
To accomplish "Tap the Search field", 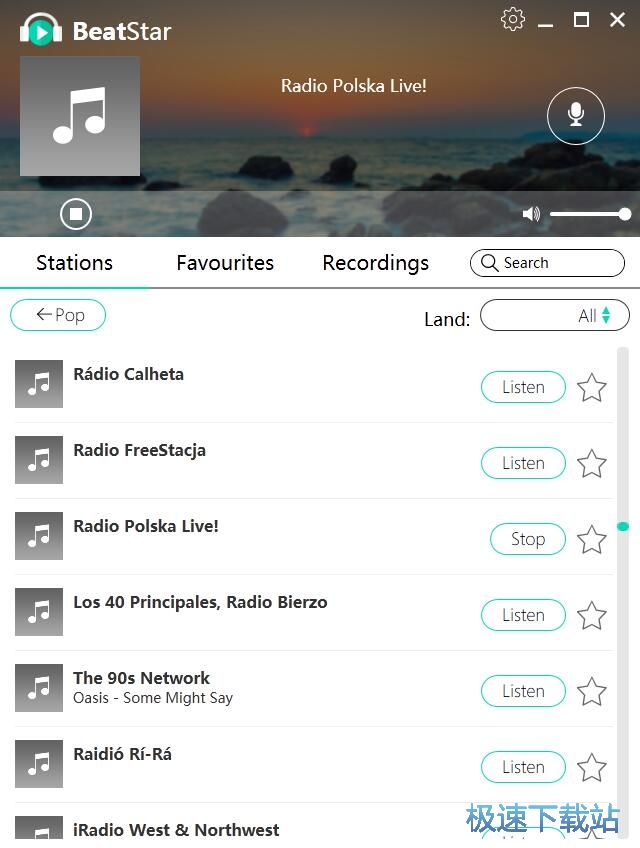I will pos(547,263).
